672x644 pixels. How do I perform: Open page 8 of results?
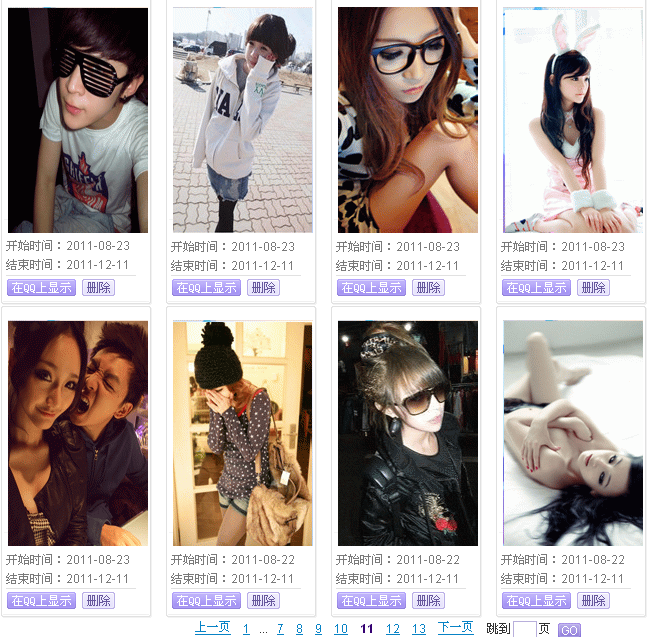pyautogui.click(x=299, y=629)
